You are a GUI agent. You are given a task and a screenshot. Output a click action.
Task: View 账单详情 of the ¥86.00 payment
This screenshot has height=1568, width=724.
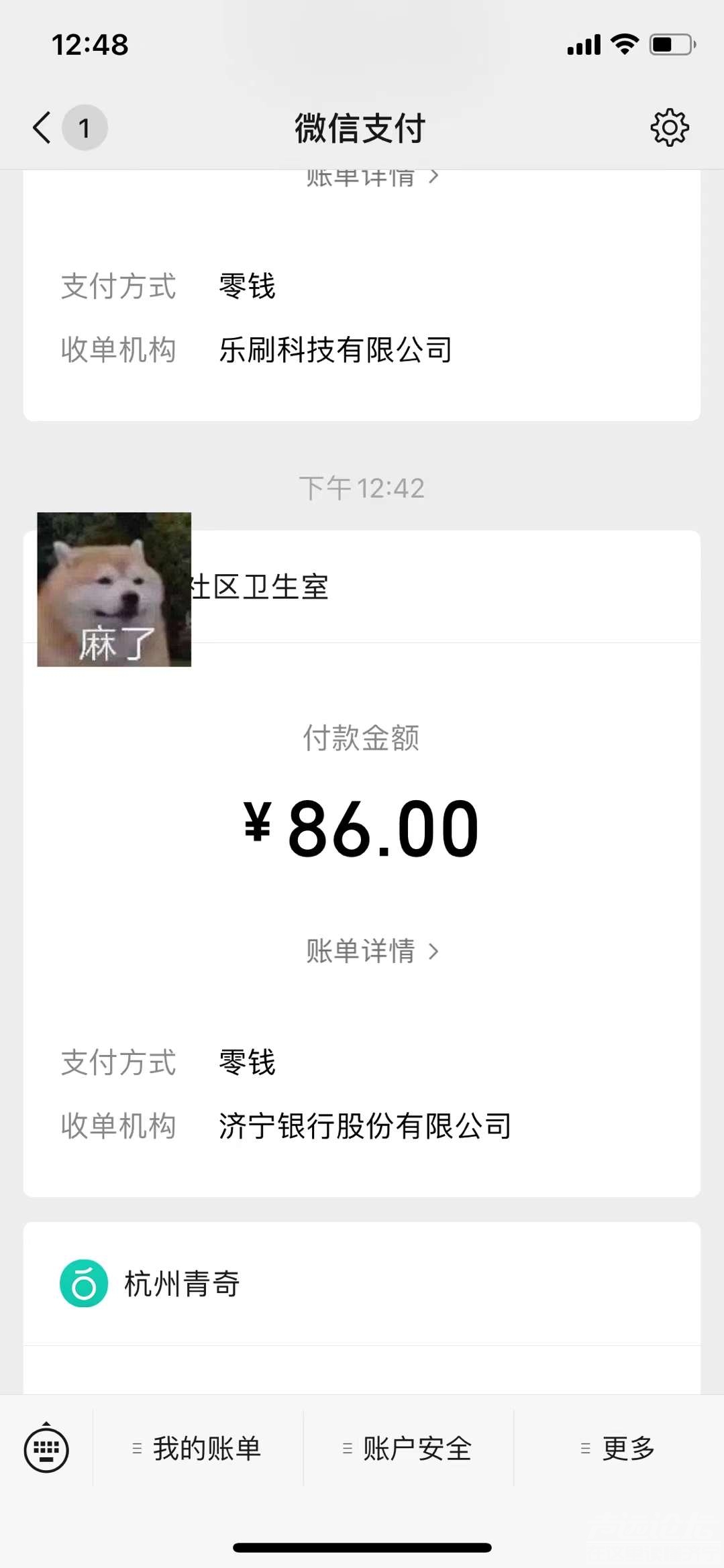pyautogui.click(x=362, y=950)
